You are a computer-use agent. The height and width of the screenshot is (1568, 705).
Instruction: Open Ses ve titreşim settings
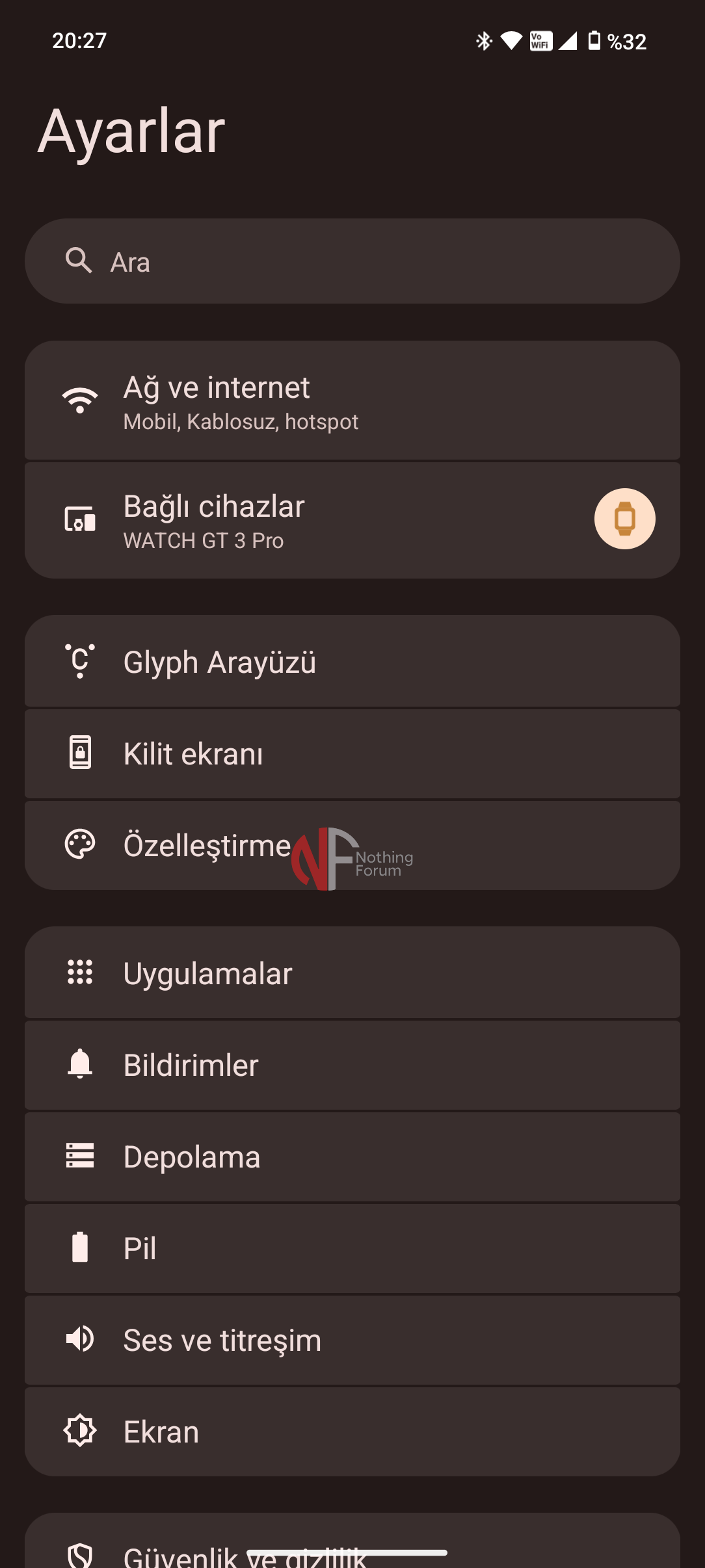[x=351, y=1340]
